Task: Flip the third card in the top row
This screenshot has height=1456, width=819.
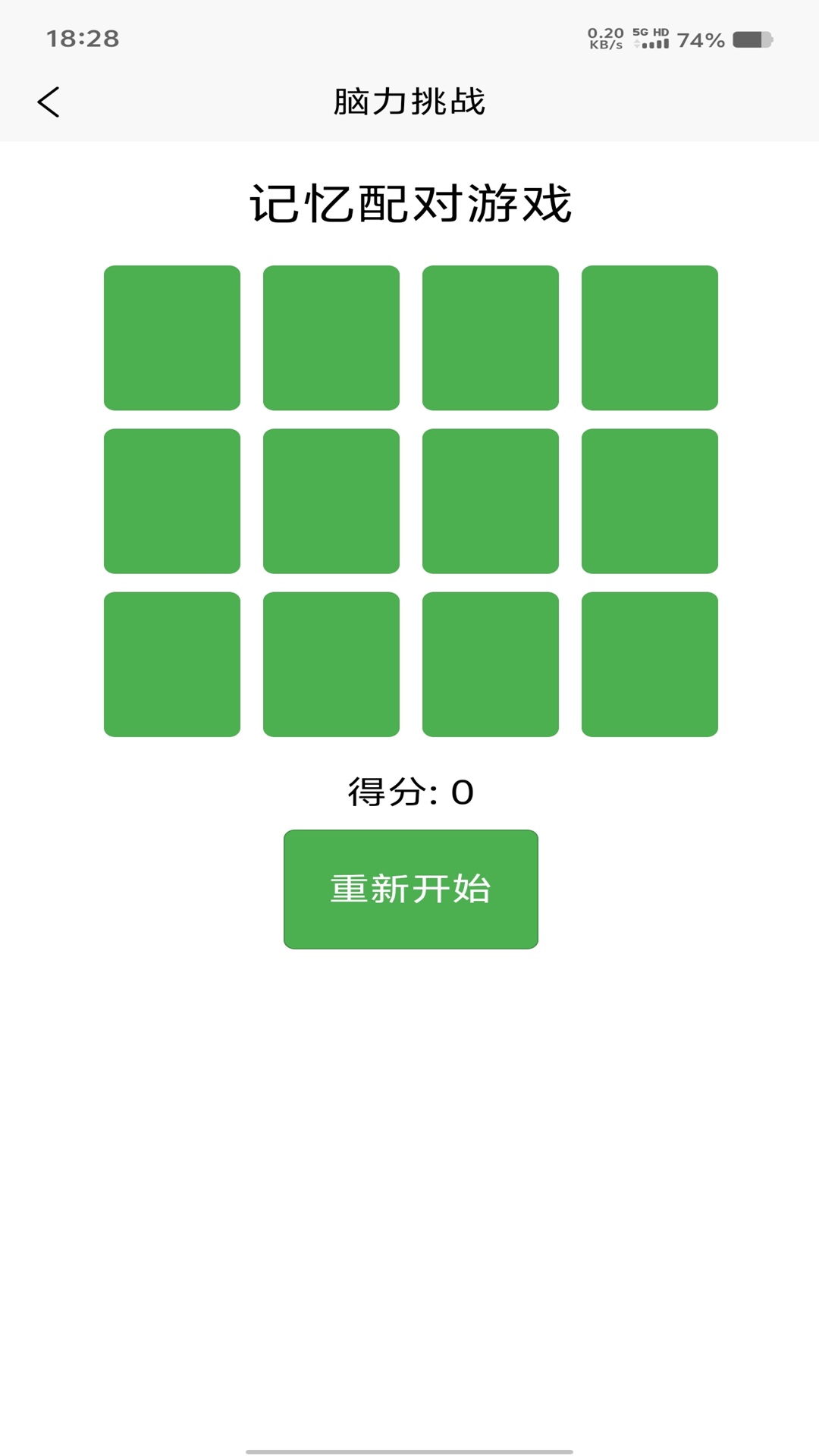Action: (x=491, y=337)
